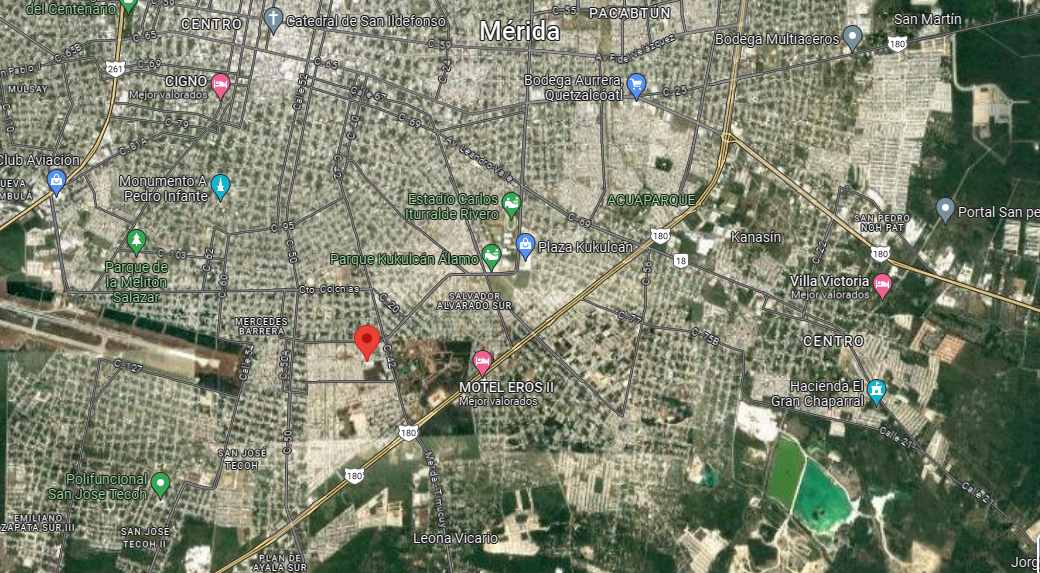Open Parque de la Melitón Salazar marker
1040x573 pixels.
[137, 241]
